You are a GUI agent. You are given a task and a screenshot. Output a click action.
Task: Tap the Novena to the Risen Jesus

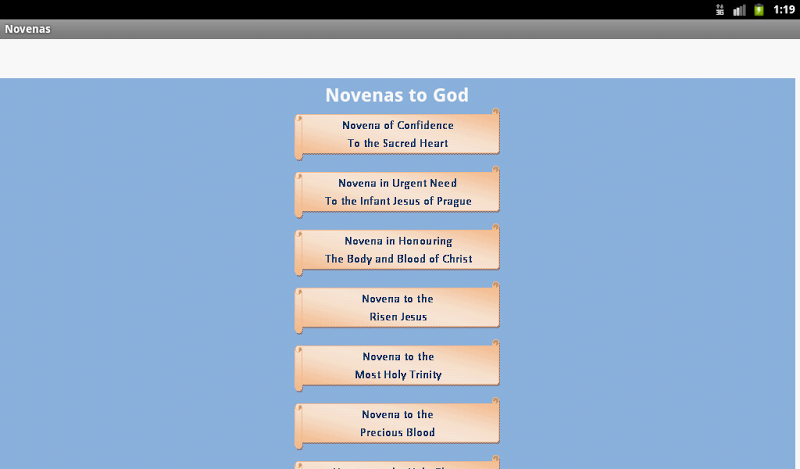click(x=398, y=308)
